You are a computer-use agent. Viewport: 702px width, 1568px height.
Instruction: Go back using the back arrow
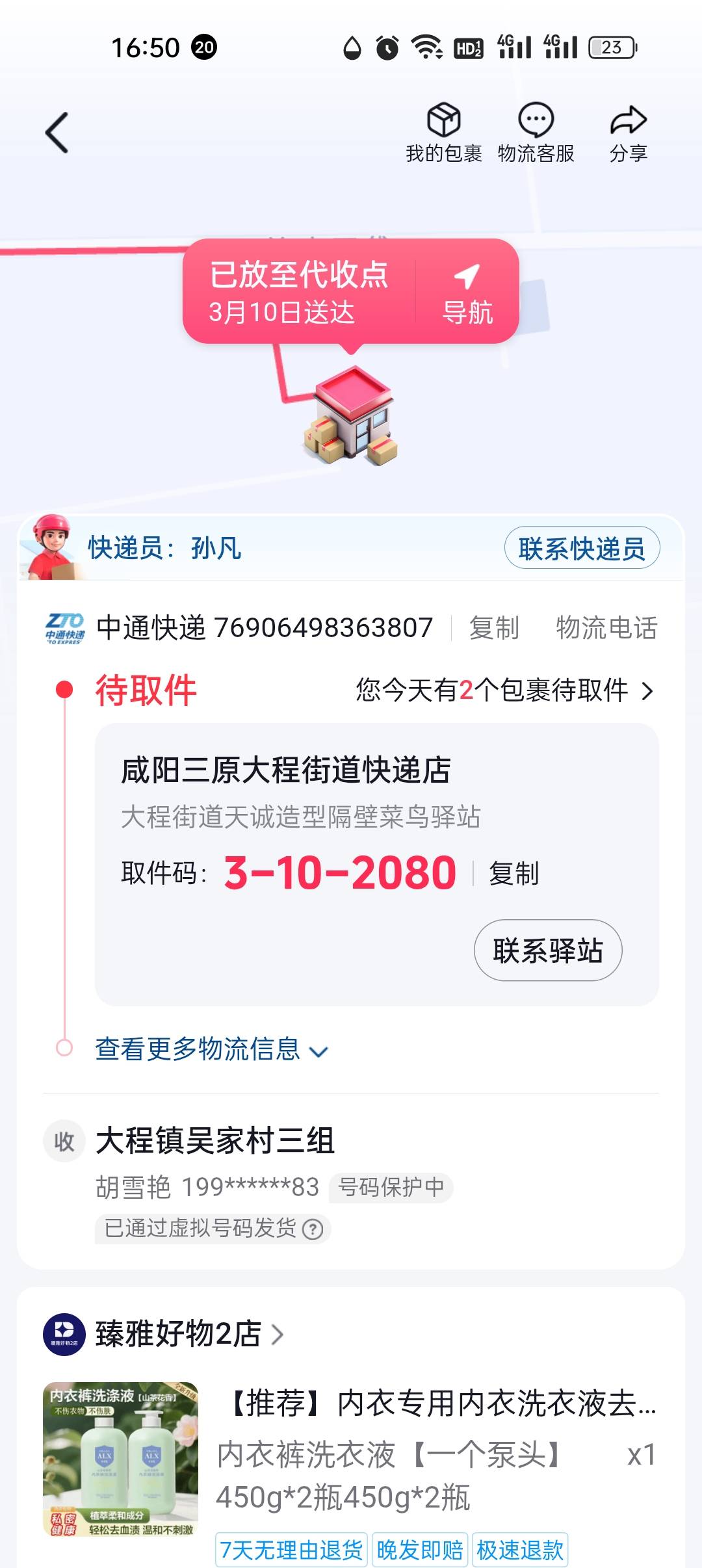point(57,133)
